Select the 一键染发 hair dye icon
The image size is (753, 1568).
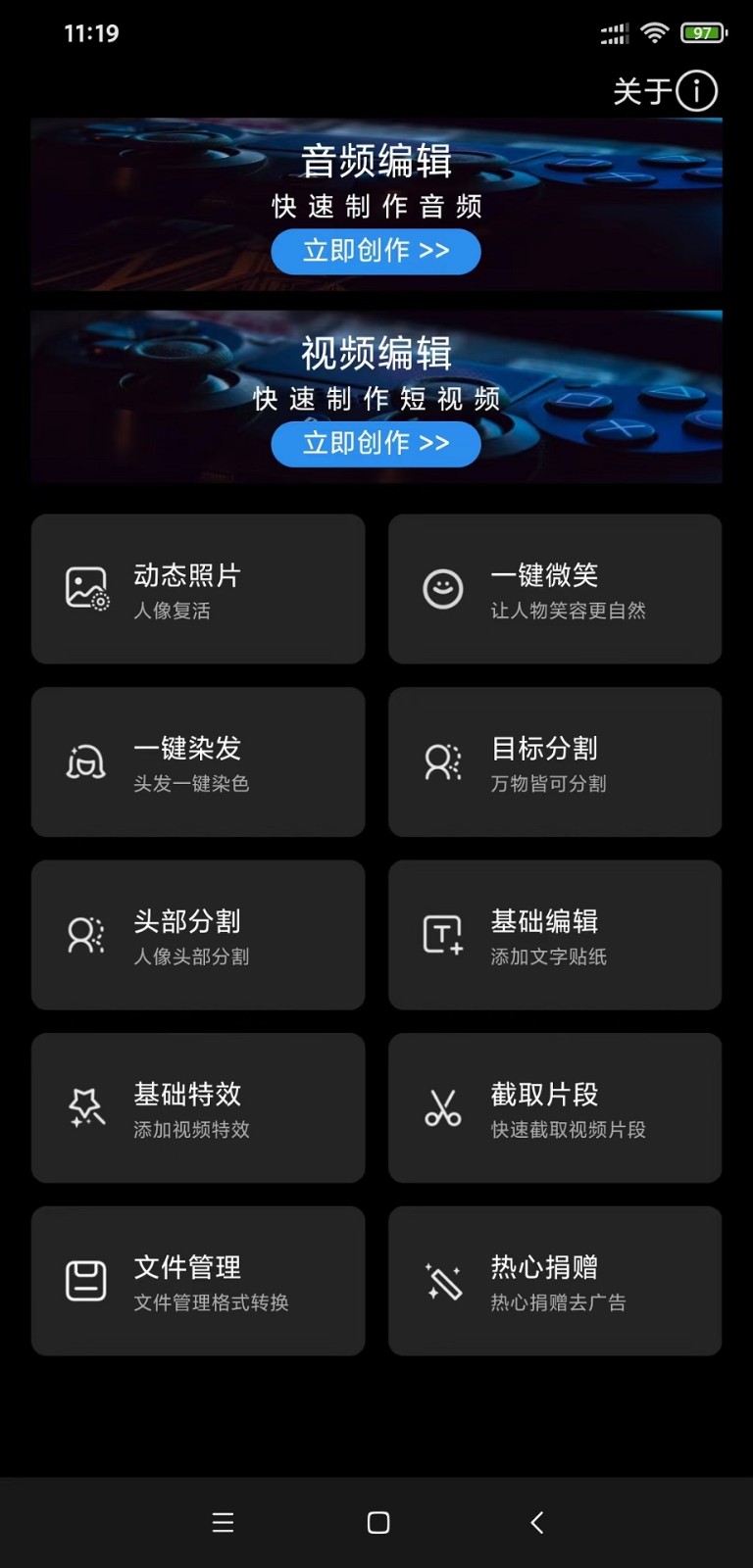(86, 761)
